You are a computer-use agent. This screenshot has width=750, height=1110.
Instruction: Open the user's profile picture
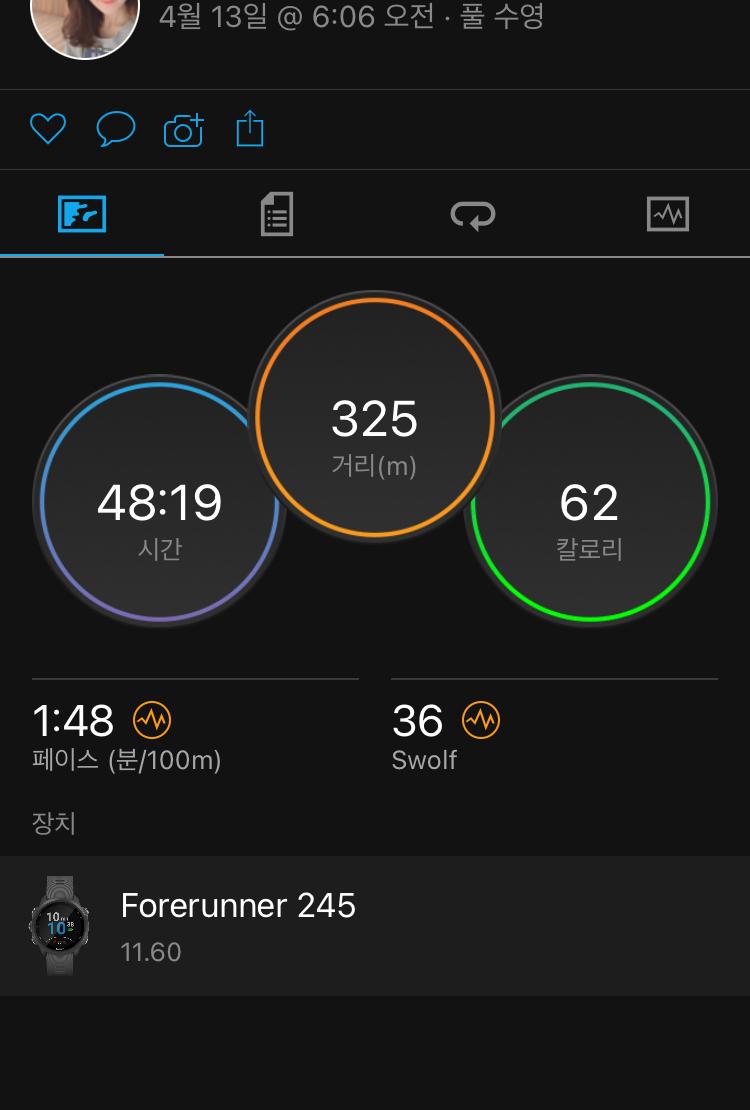pyautogui.click(x=85, y=22)
